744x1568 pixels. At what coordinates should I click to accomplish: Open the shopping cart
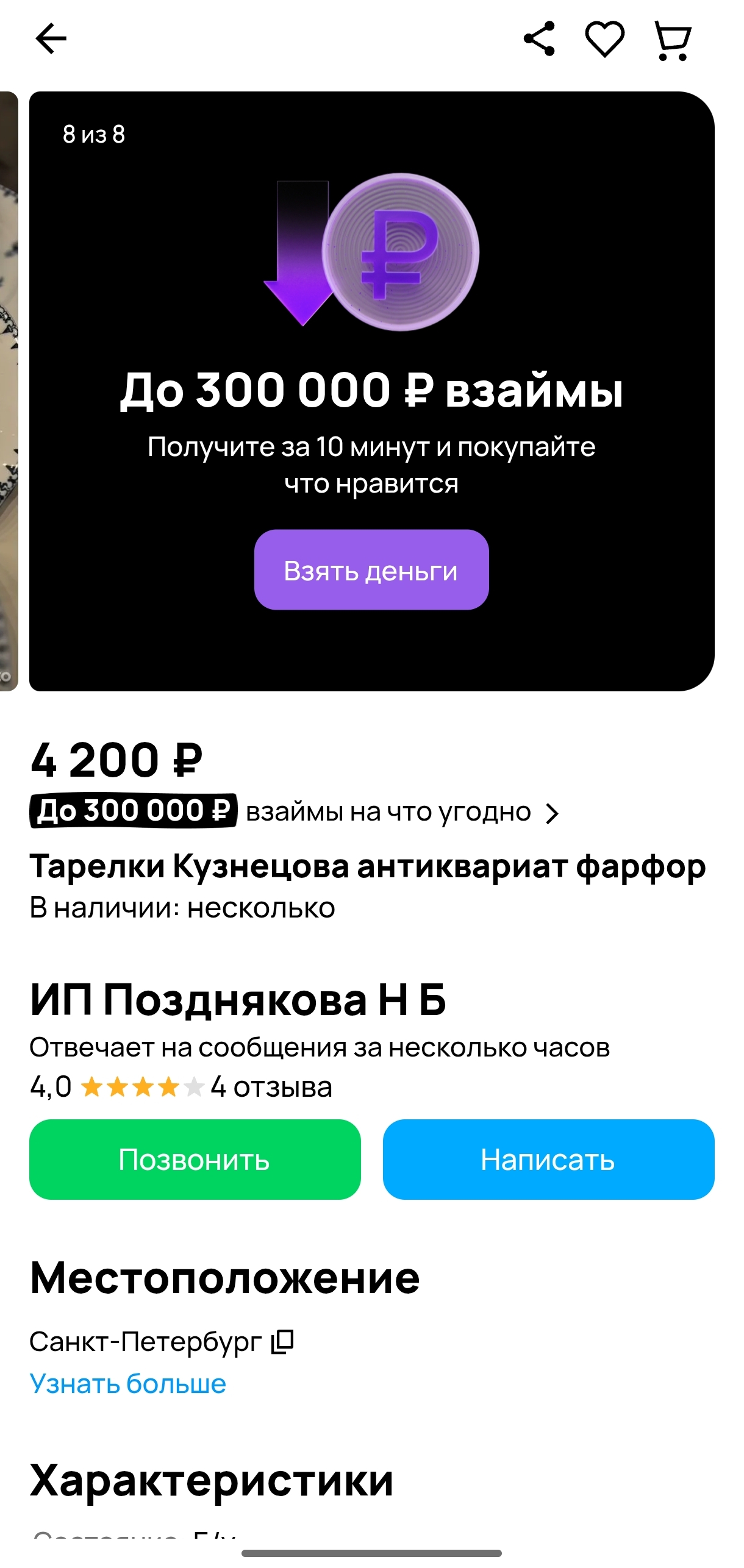point(673,40)
